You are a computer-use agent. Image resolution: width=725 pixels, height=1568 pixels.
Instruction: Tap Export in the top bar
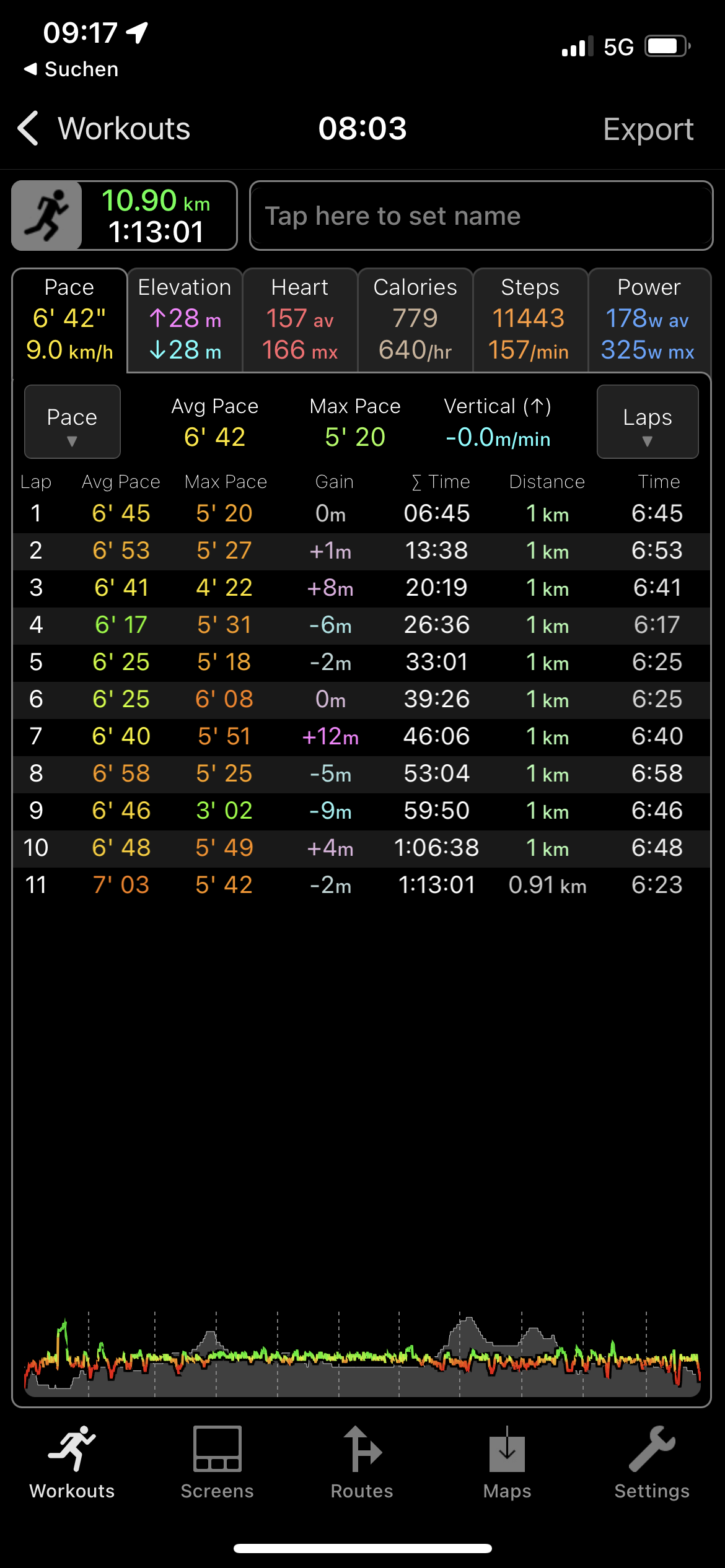click(648, 129)
